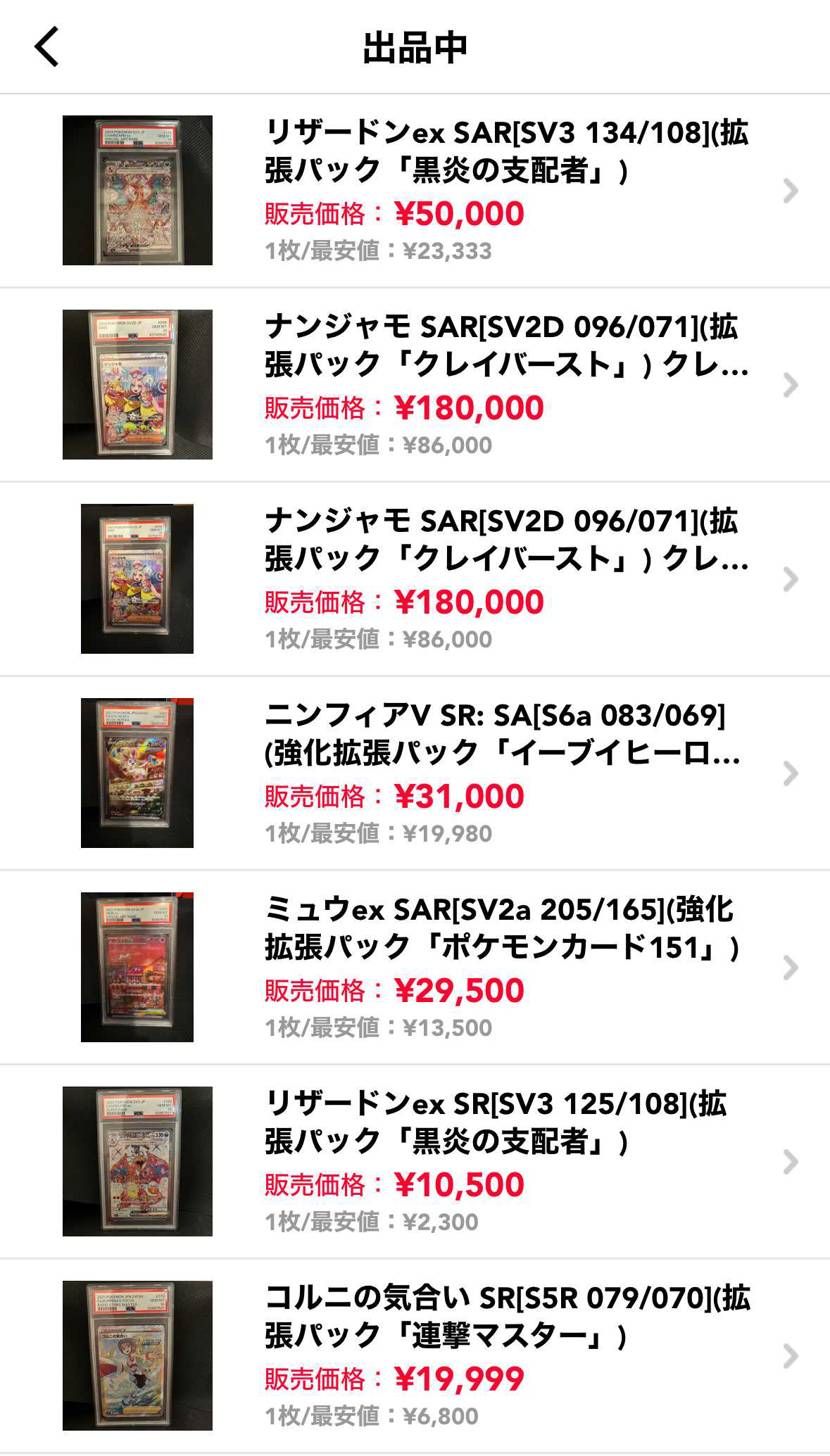The height and width of the screenshot is (1456, 830).
Task: View the second ナンジャモ card photo
Action: (137, 579)
